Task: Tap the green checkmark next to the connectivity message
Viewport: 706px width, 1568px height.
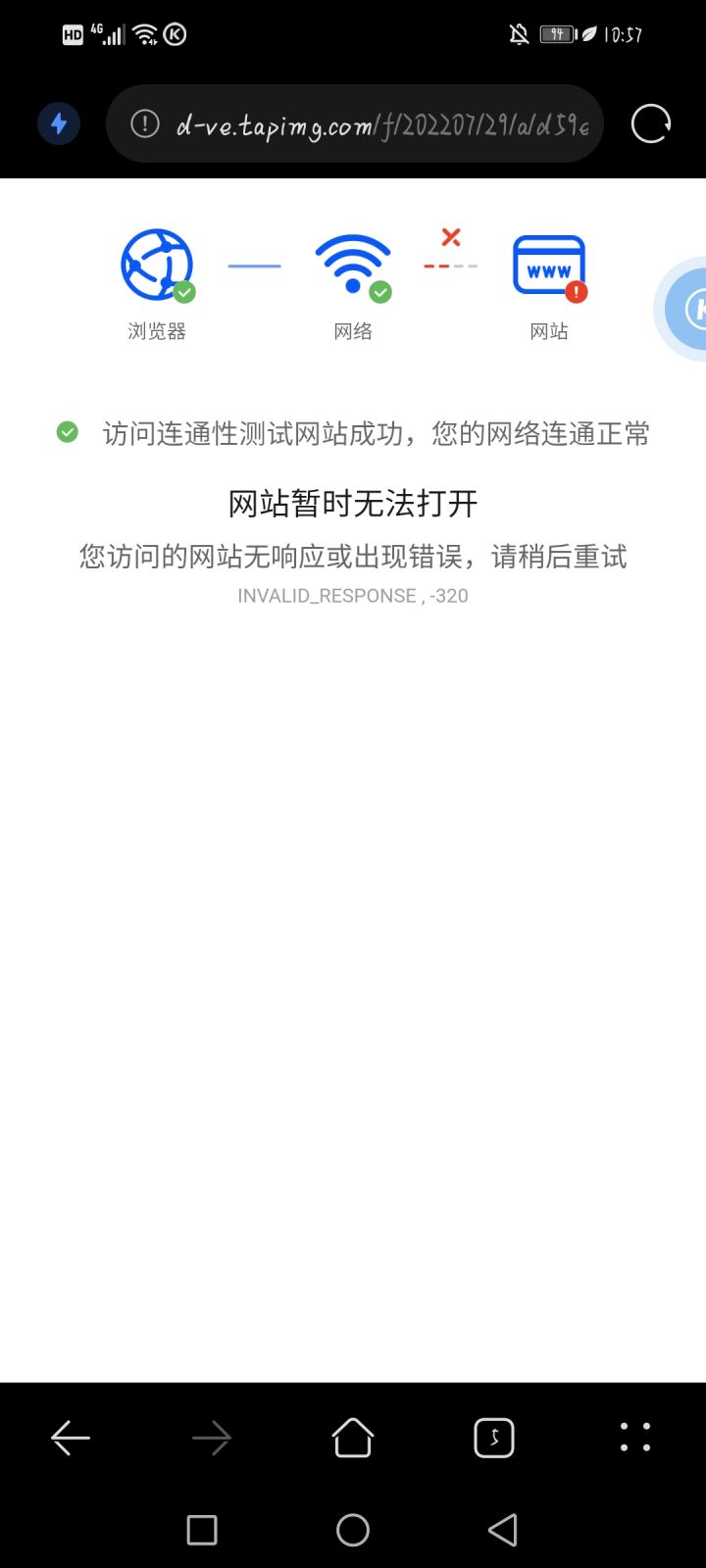Action: point(67,432)
